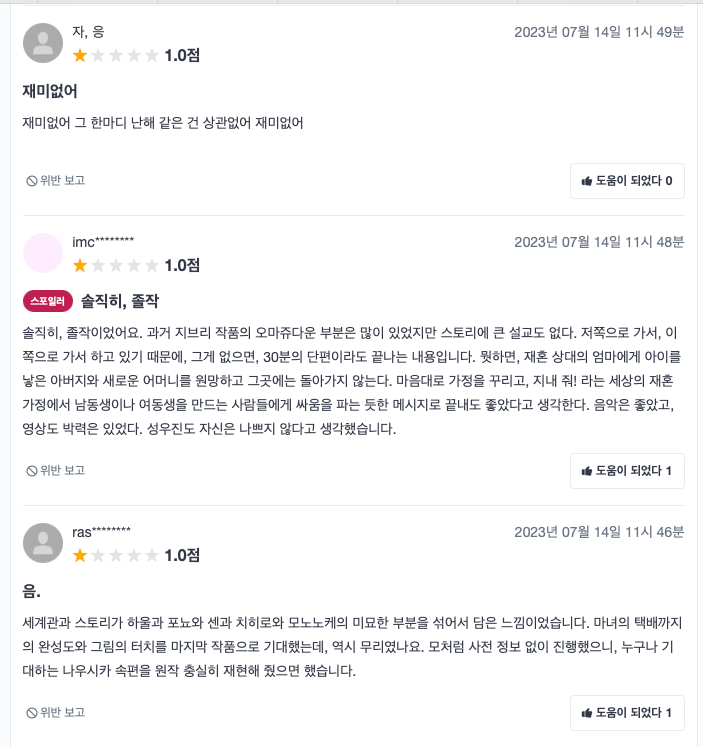
Task: Report a violation on the '솔직히, 졸작' review
Action: coord(56,471)
